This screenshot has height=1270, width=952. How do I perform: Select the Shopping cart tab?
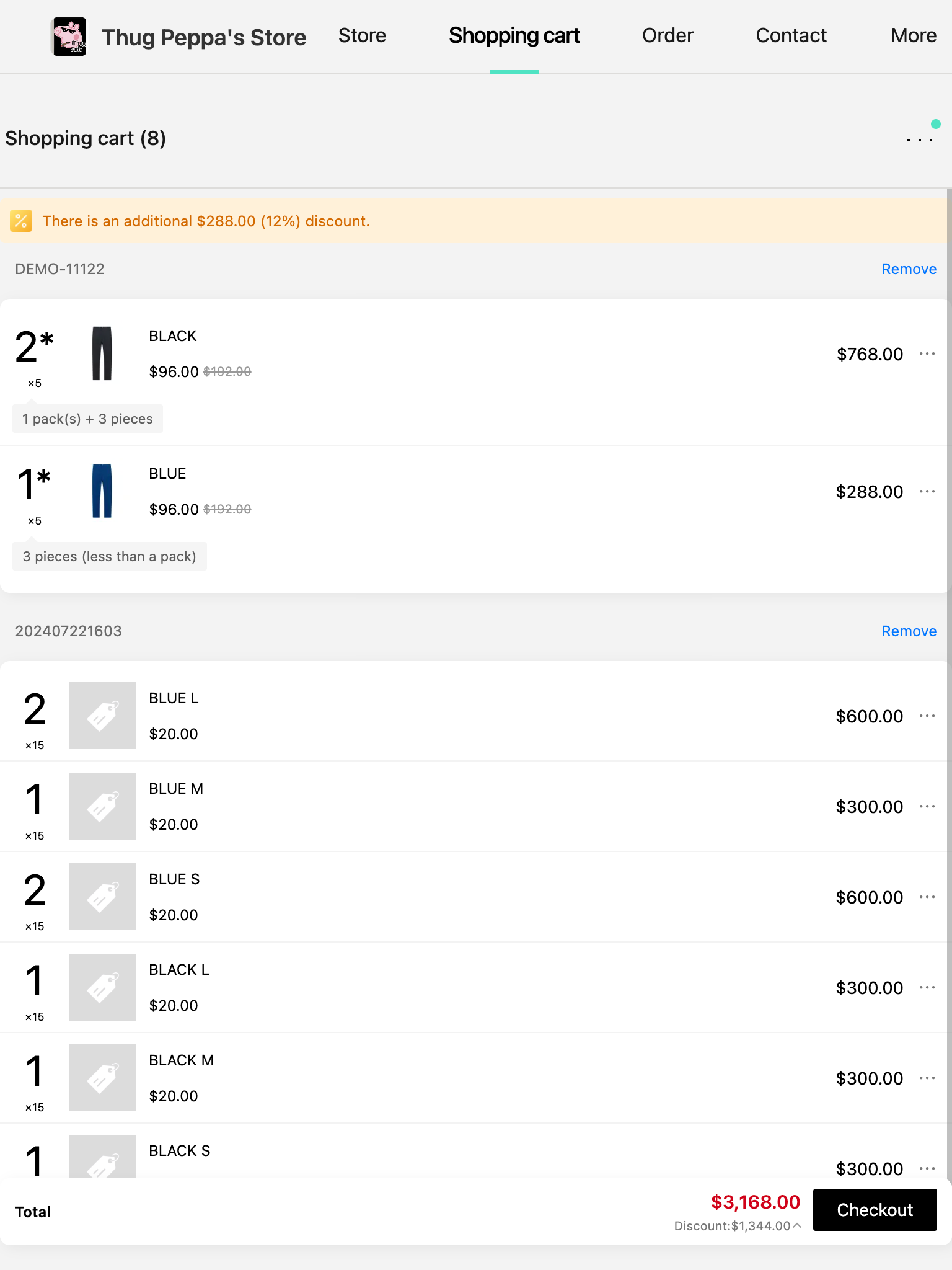(x=514, y=36)
